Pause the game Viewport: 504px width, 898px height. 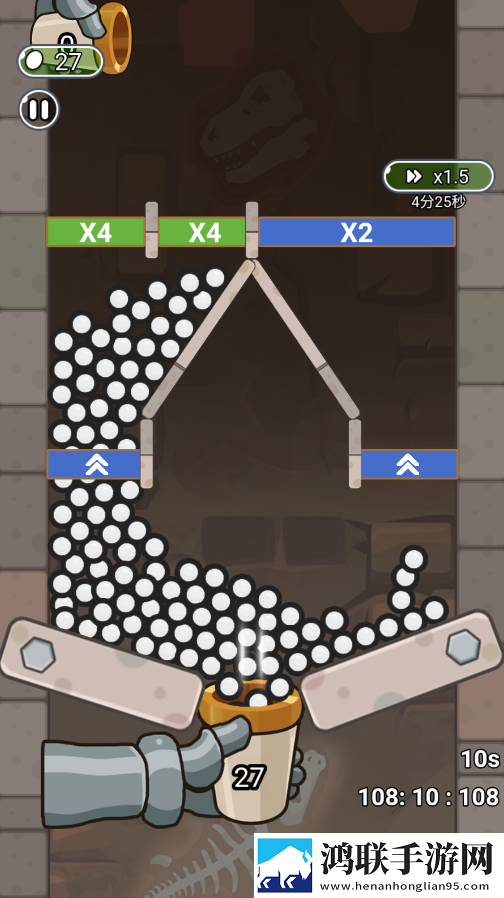(39, 109)
